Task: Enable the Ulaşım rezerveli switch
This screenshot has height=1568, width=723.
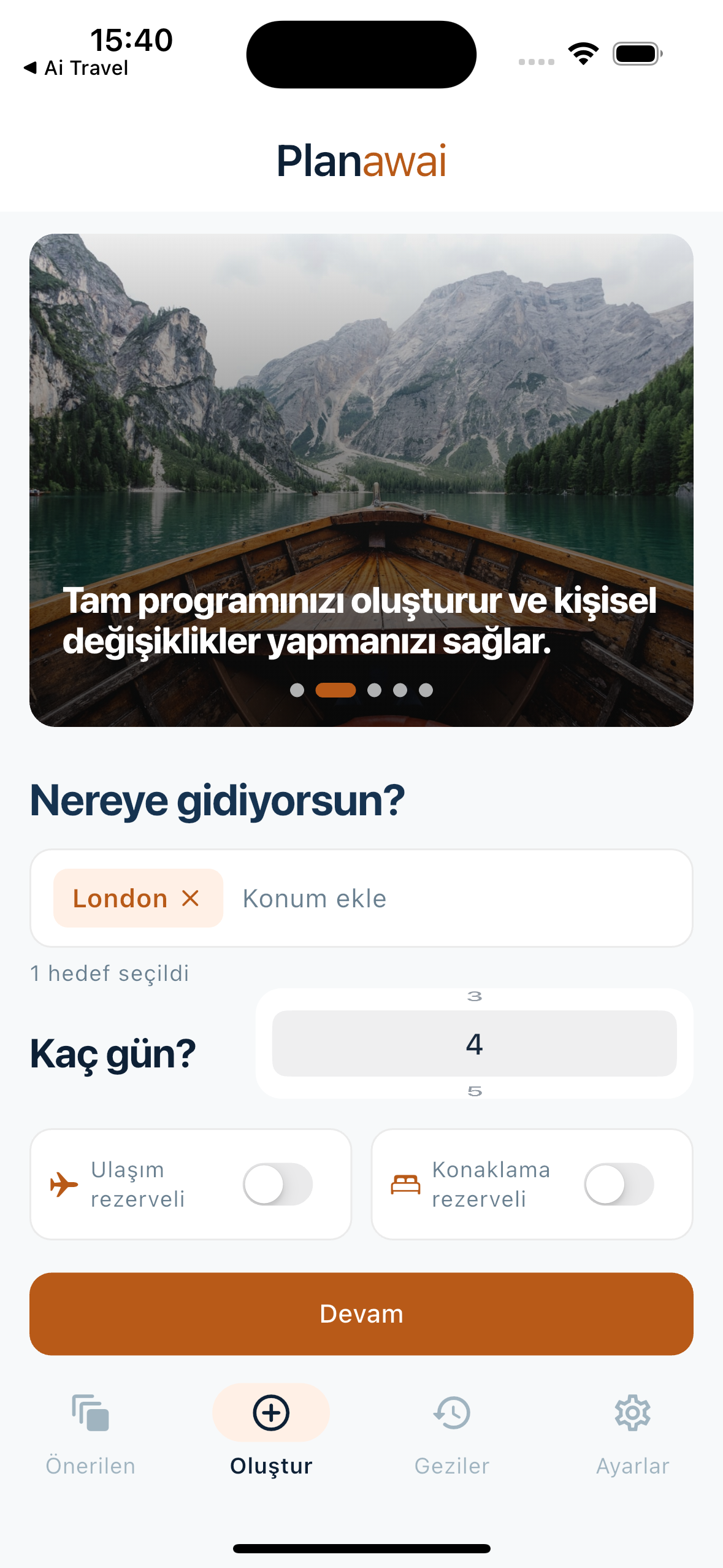Action: tap(278, 1184)
